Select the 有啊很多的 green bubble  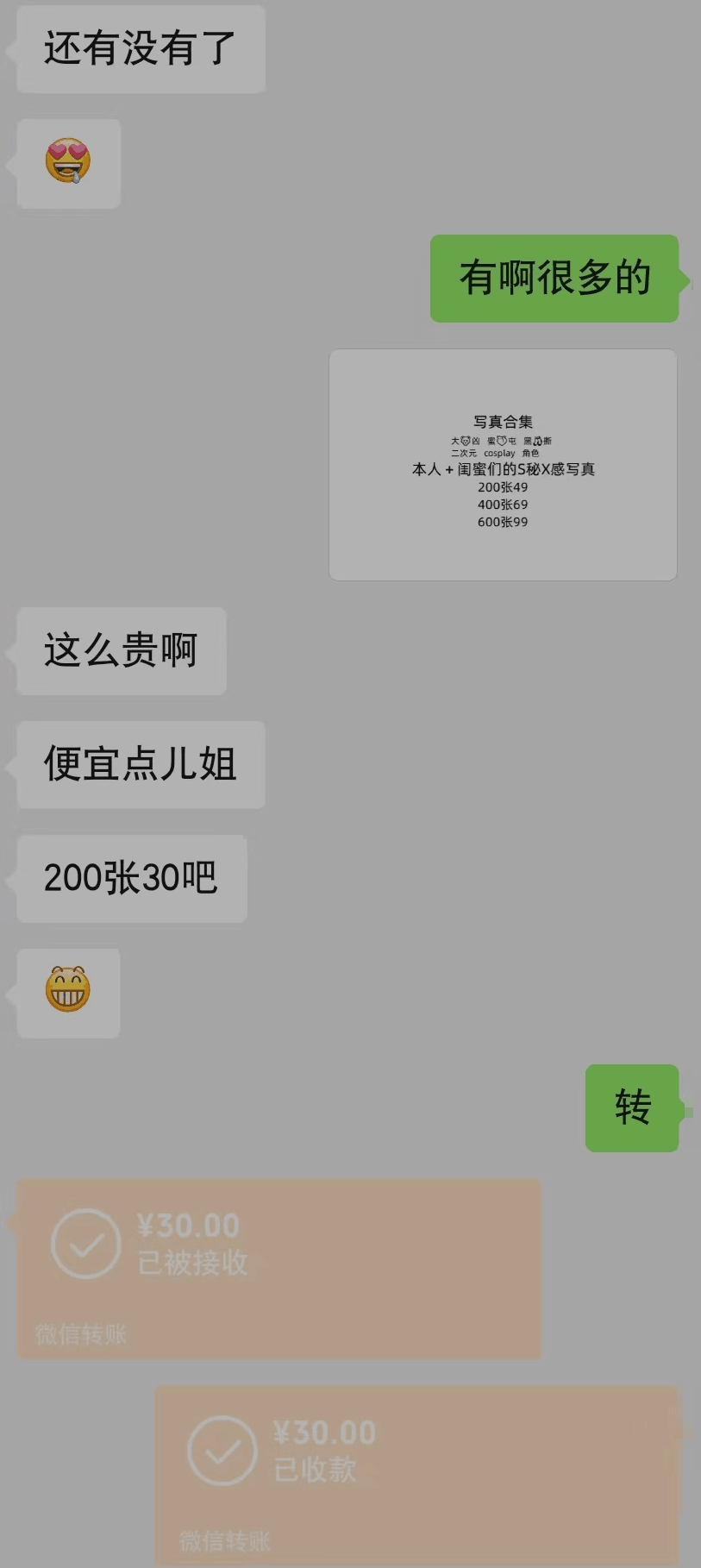click(x=555, y=277)
